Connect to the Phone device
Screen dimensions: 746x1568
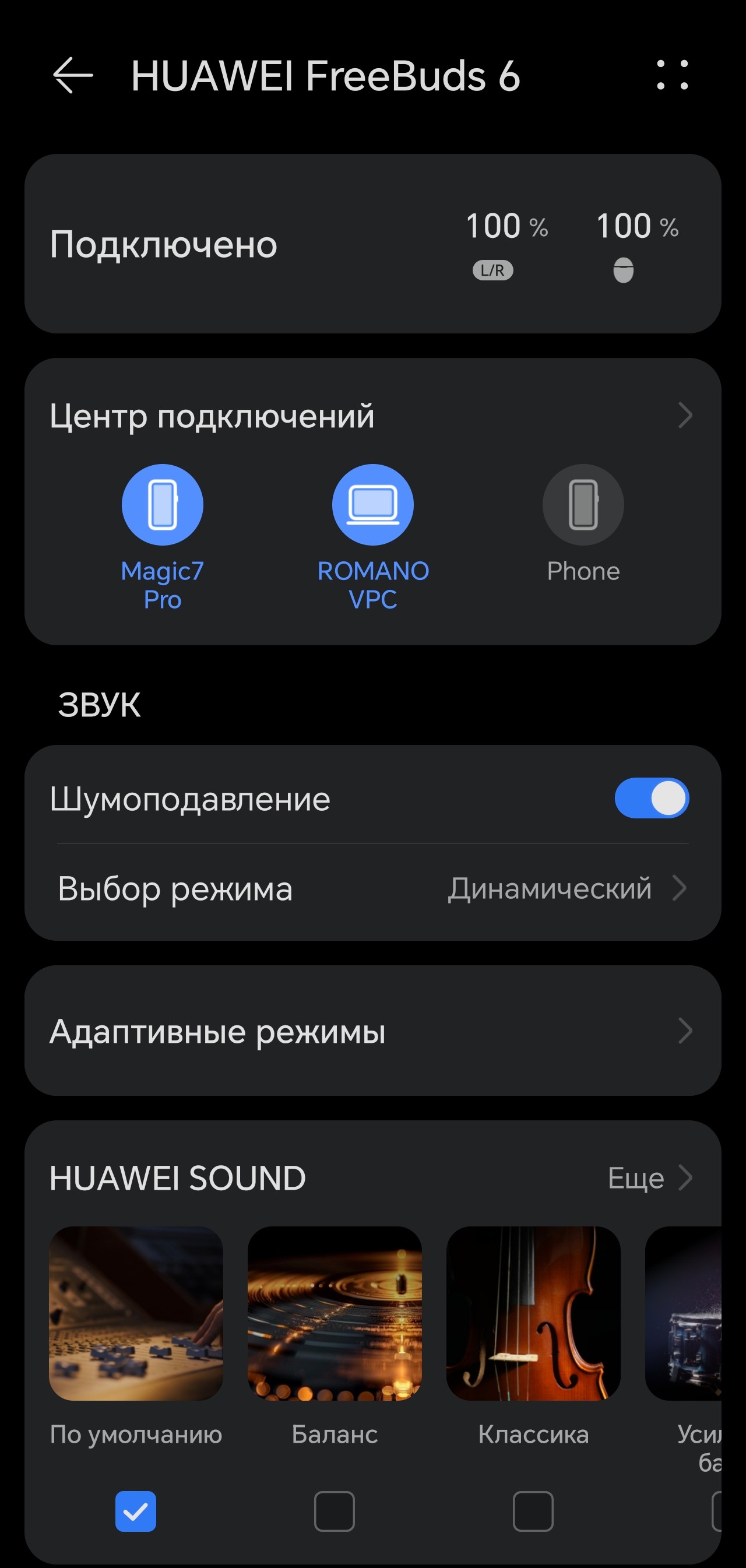click(583, 505)
